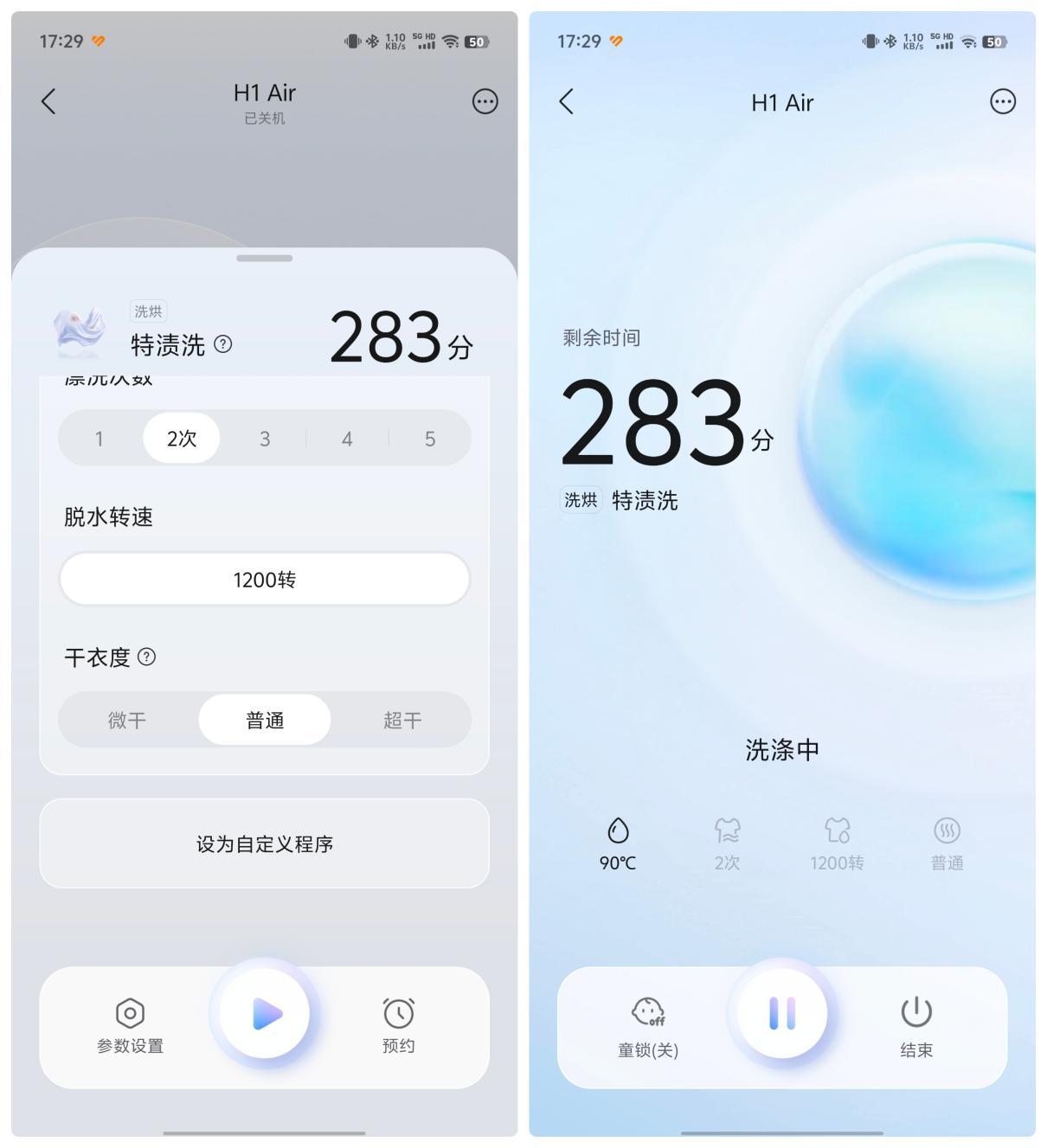Viewport: 1047px width, 1148px height.
Task: Select 微干 dryness level
Action: [x=127, y=720]
